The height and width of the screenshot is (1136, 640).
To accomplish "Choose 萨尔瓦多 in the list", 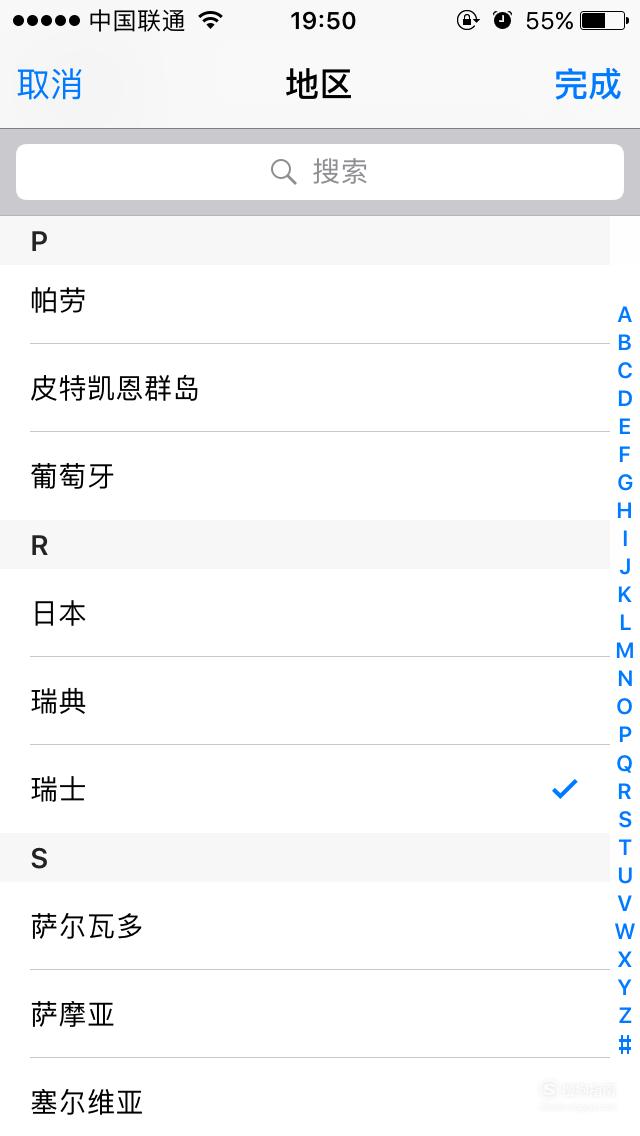I will (304, 925).
